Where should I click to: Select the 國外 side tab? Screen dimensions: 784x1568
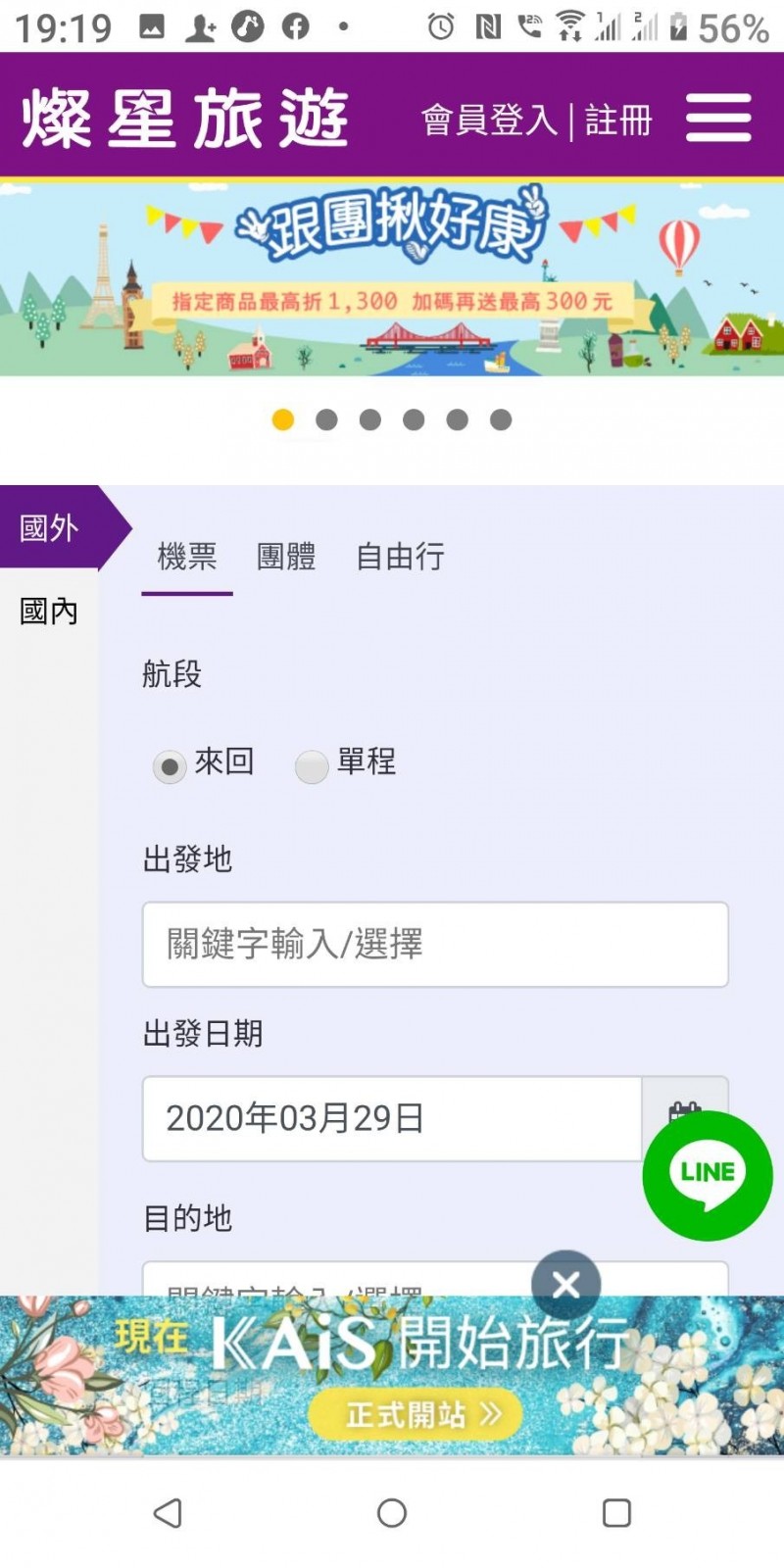(x=49, y=528)
